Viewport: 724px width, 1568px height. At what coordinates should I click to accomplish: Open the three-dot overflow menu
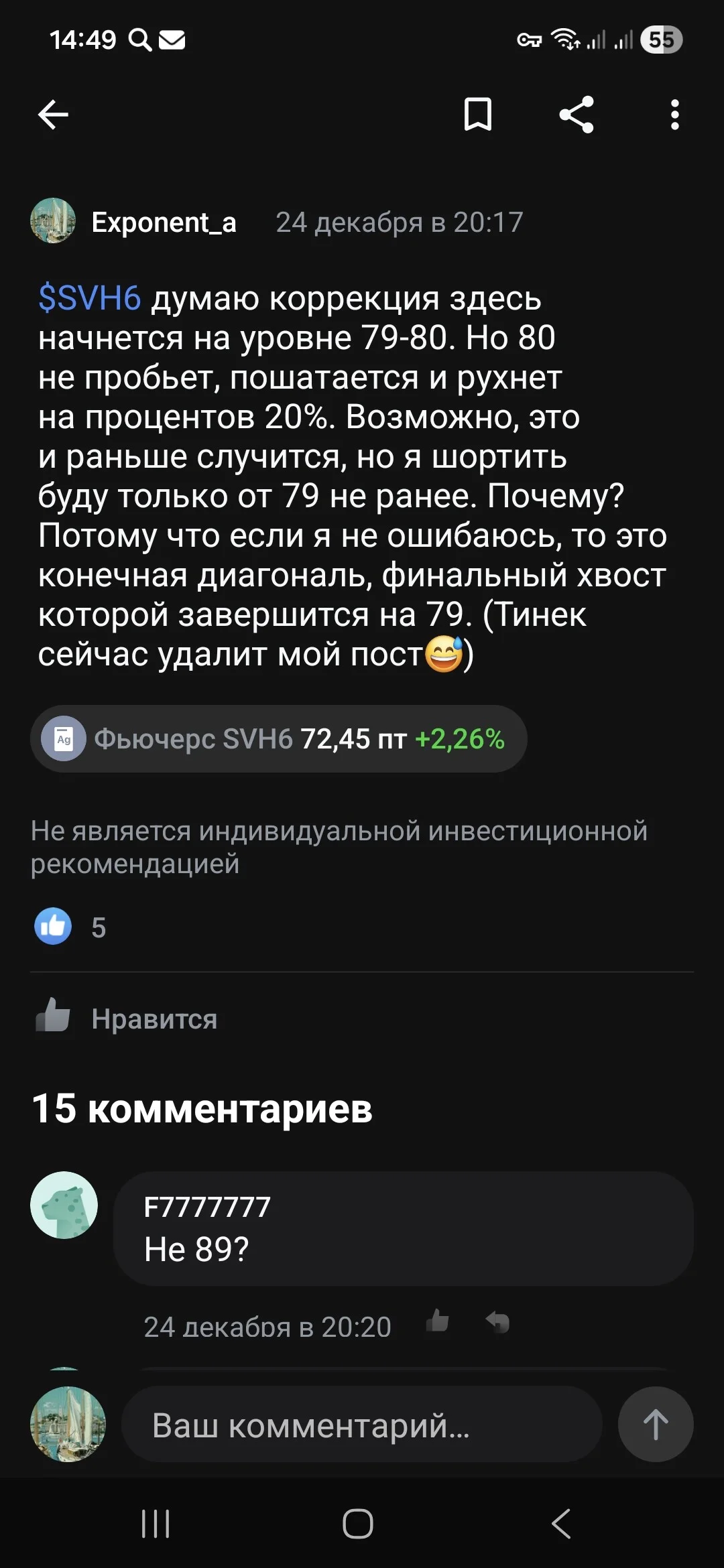[674, 115]
